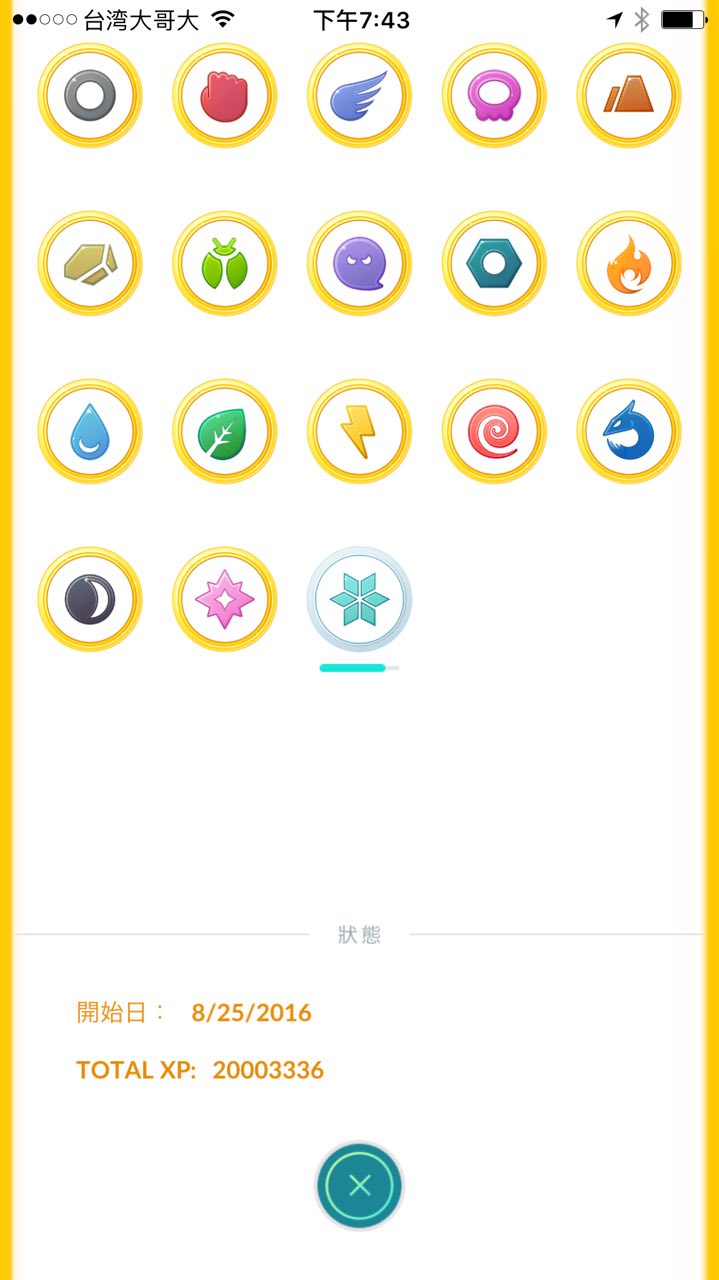View the Steel-type hex nut medal
The height and width of the screenshot is (1280, 719).
494,264
